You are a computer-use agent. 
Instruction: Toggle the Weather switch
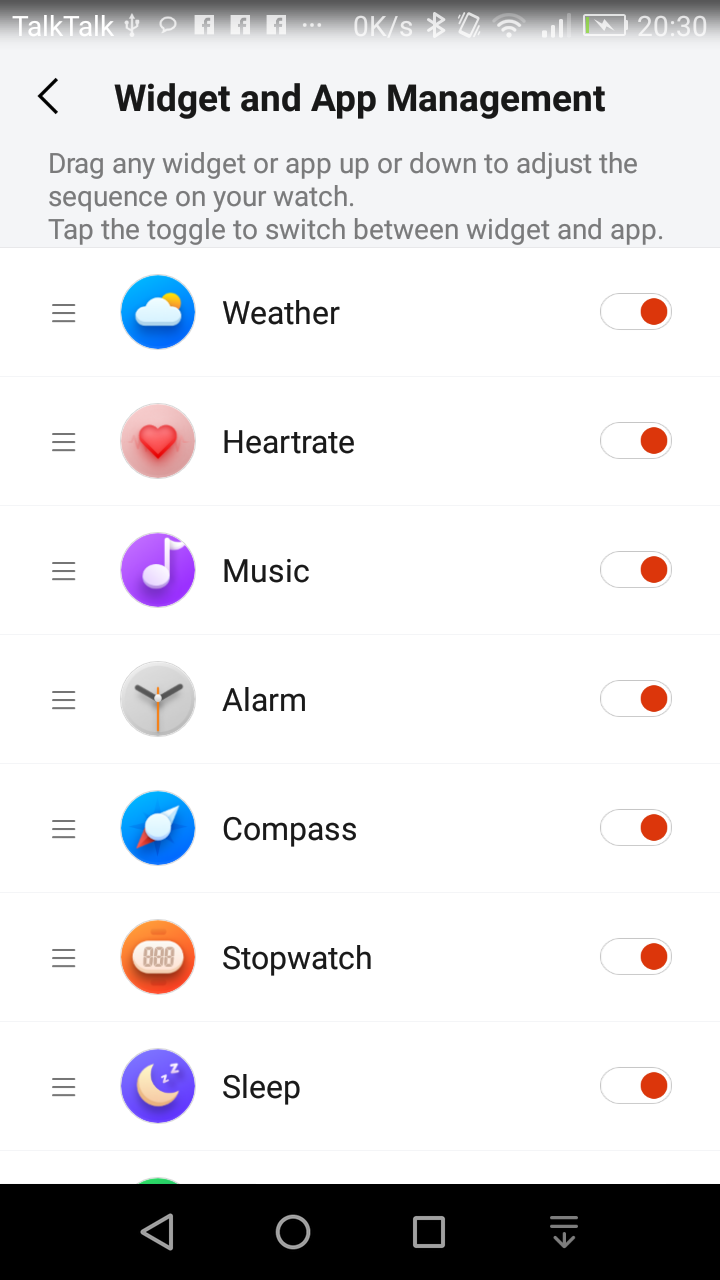(635, 312)
